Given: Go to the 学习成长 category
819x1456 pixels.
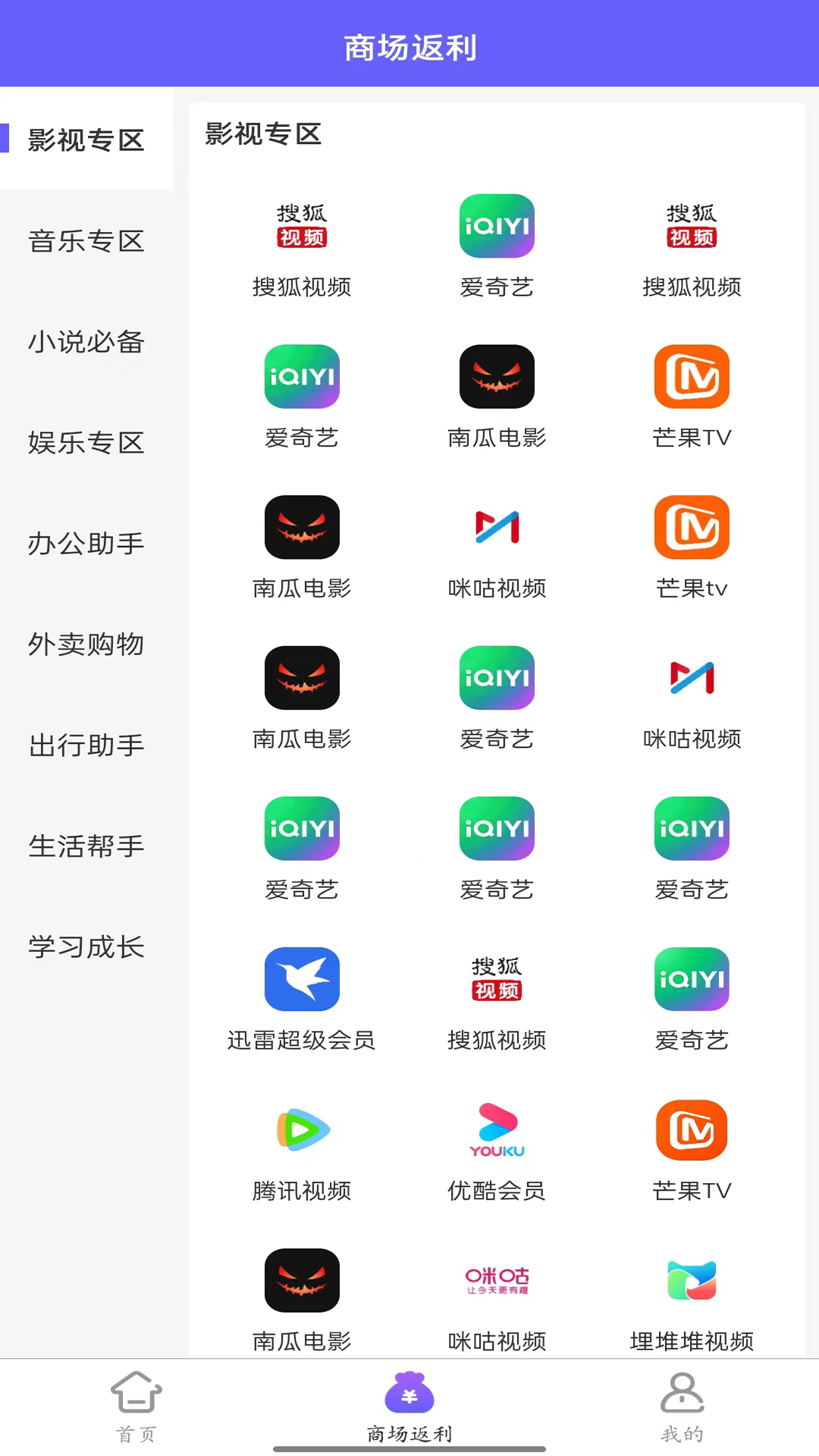Looking at the screenshot, I should click(x=86, y=947).
